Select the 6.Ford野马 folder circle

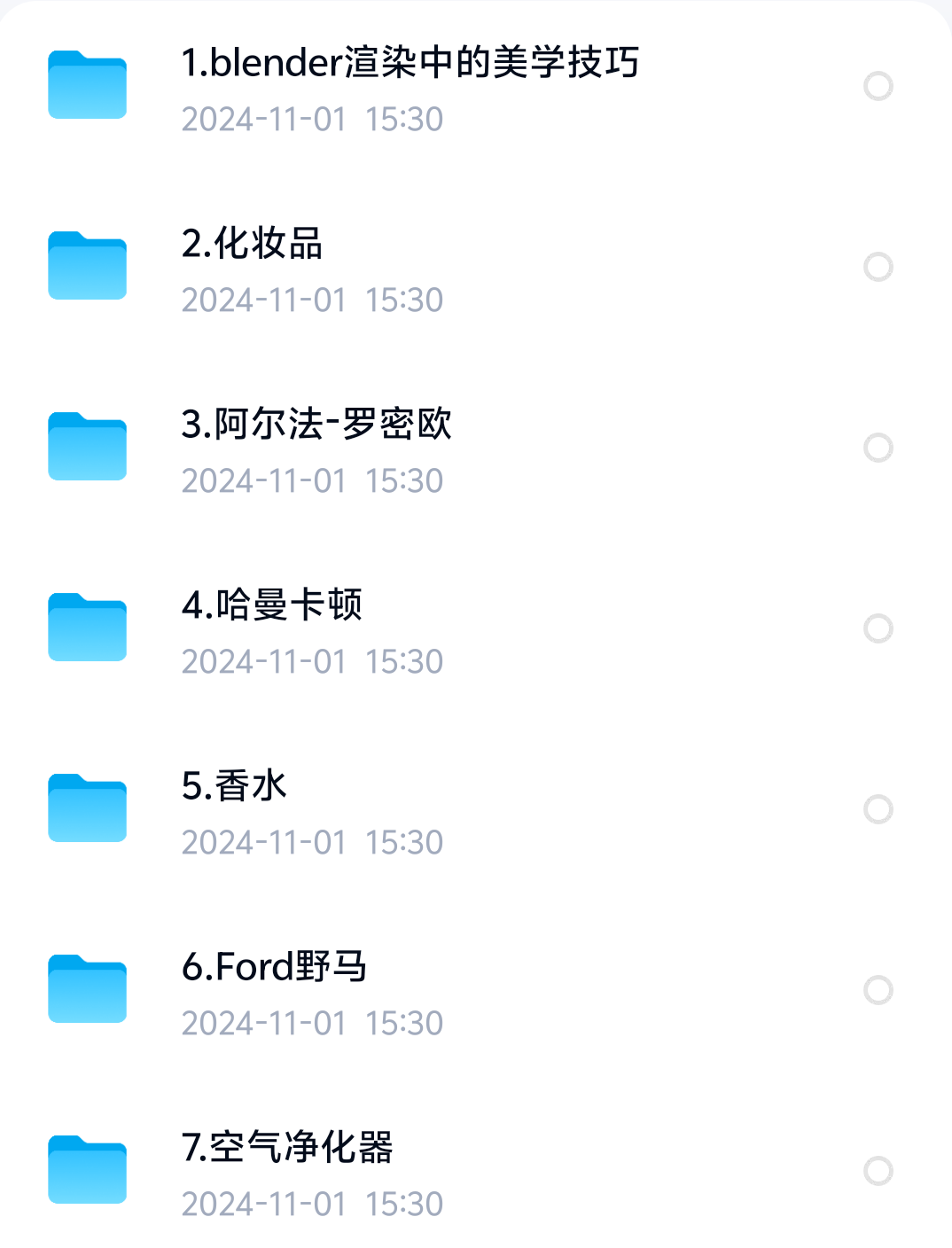[878, 990]
